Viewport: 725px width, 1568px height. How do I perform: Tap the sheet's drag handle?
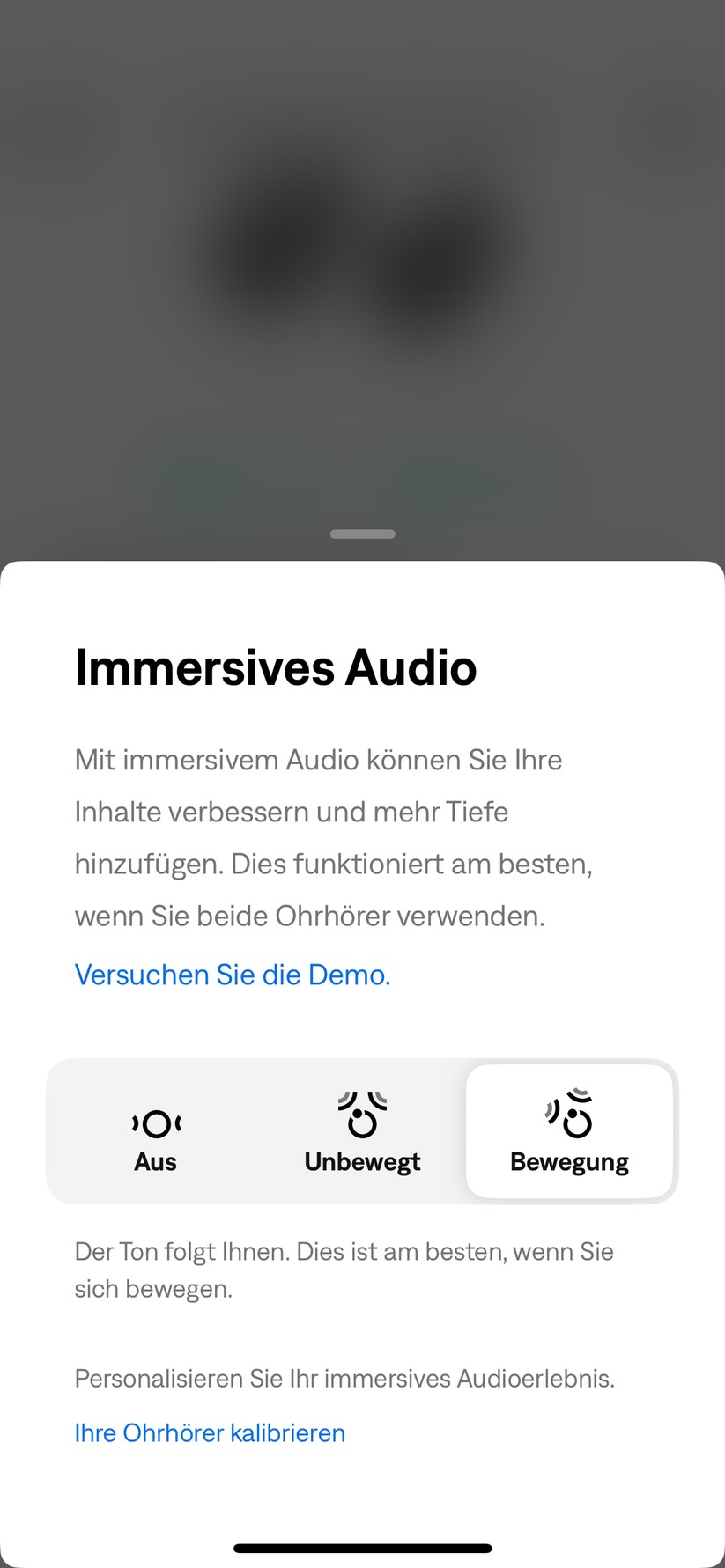point(362,534)
